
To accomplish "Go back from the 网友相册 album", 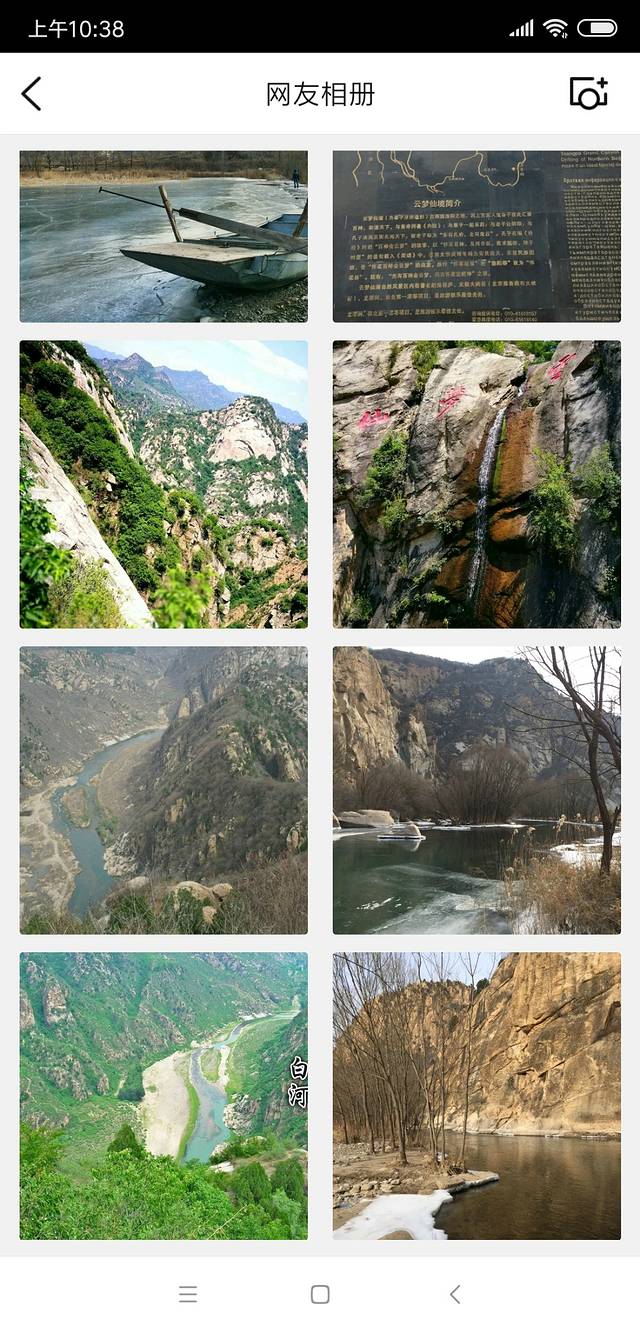I will (x=32, y=94).
